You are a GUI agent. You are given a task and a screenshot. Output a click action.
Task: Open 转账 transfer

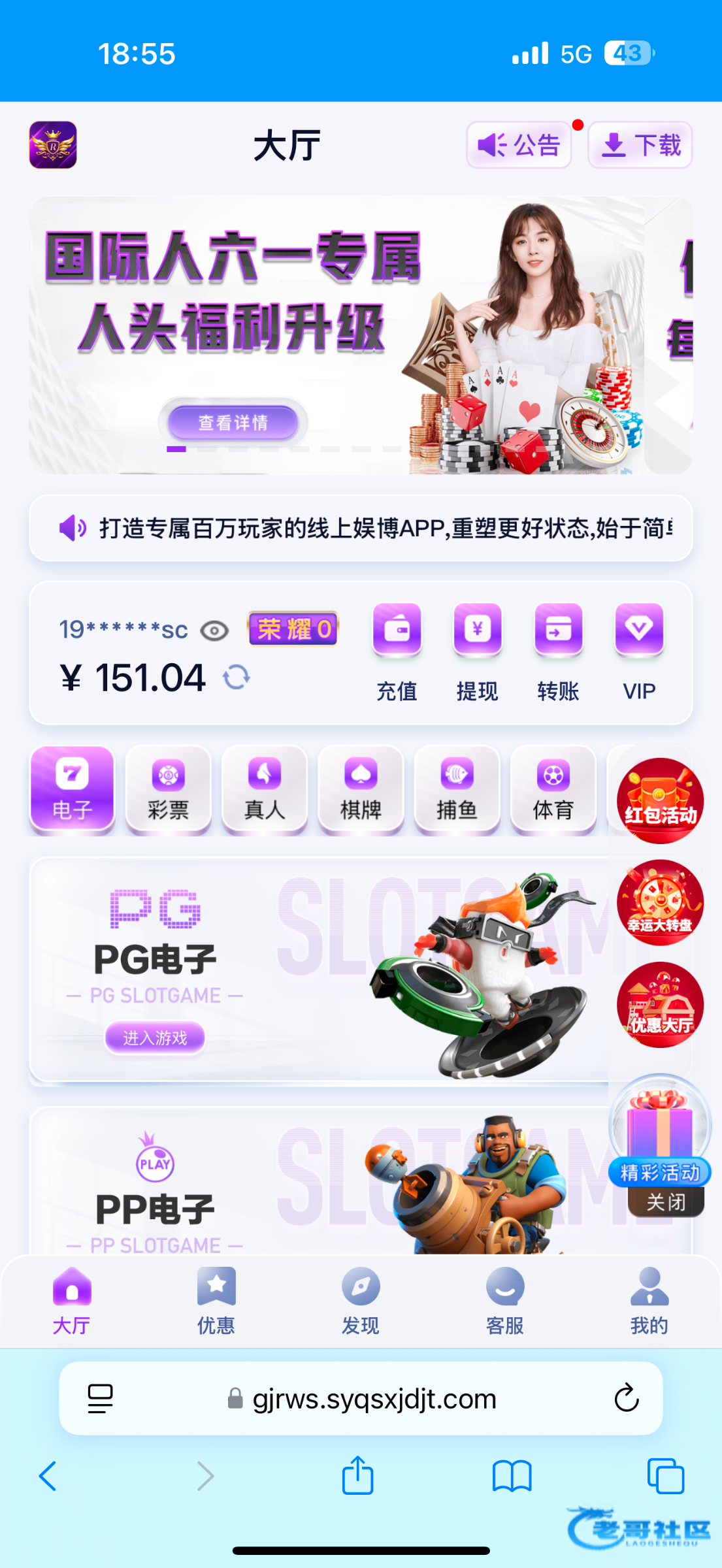pyautogui.click(x=558, y=650)
